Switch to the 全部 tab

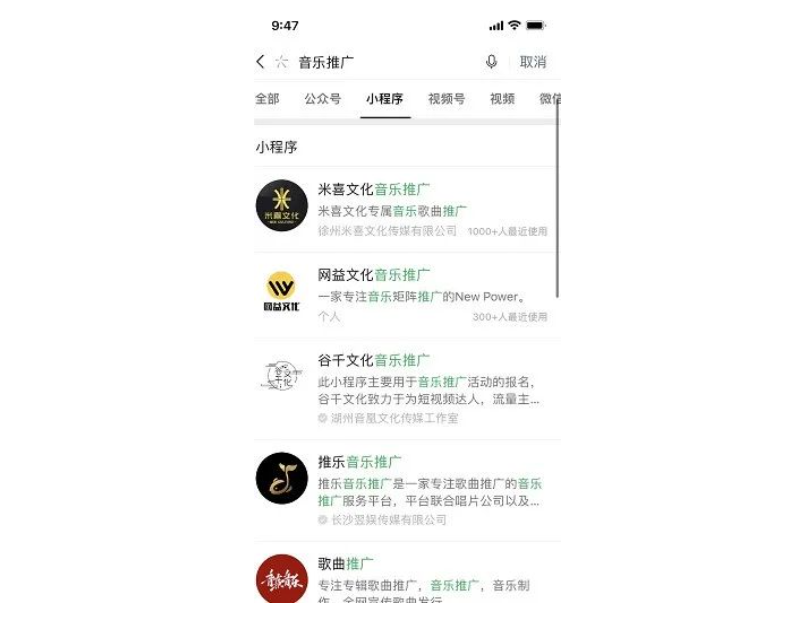coord(267,99)
